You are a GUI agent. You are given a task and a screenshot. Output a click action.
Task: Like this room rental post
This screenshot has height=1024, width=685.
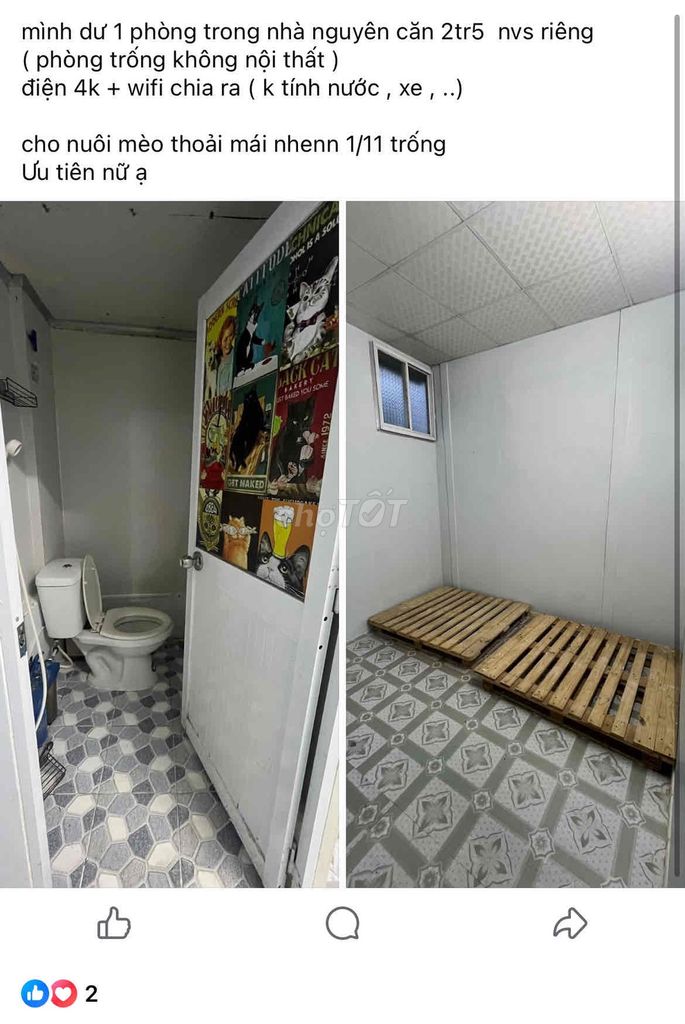114,923
